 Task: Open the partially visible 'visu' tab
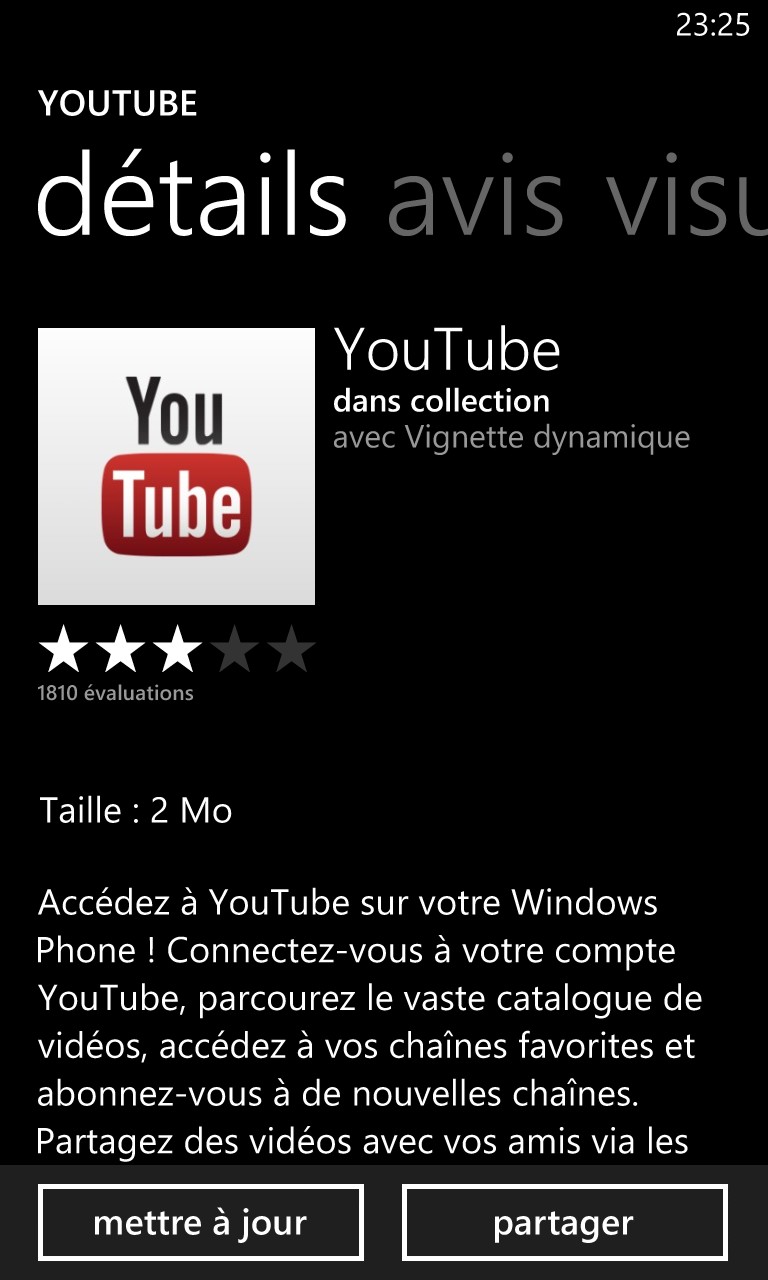point(687,196)
